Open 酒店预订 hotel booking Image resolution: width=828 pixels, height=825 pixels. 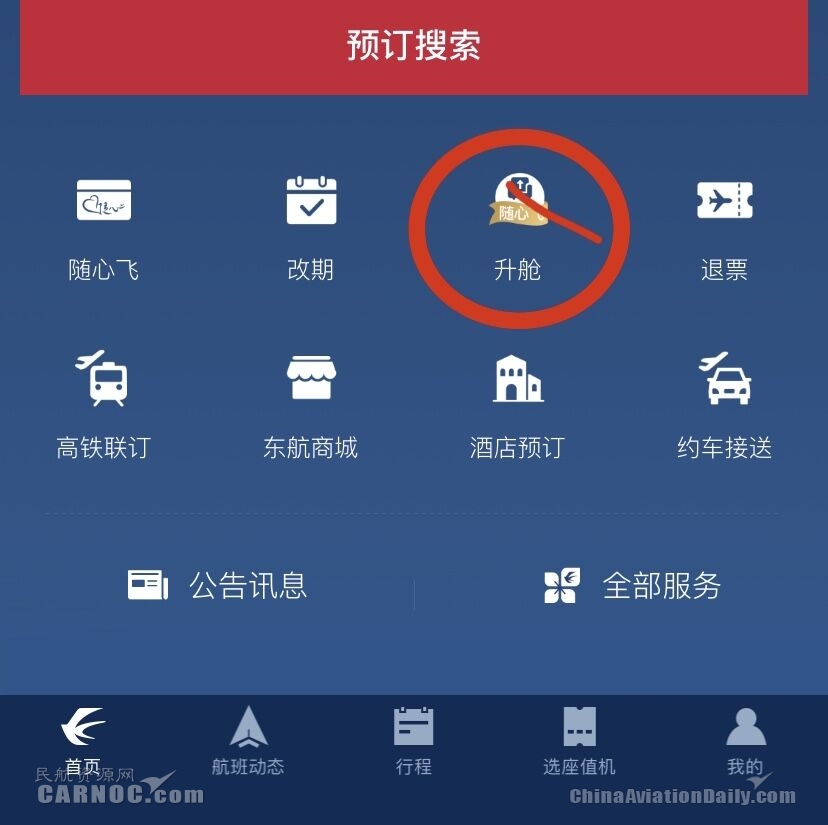(518, 404)
